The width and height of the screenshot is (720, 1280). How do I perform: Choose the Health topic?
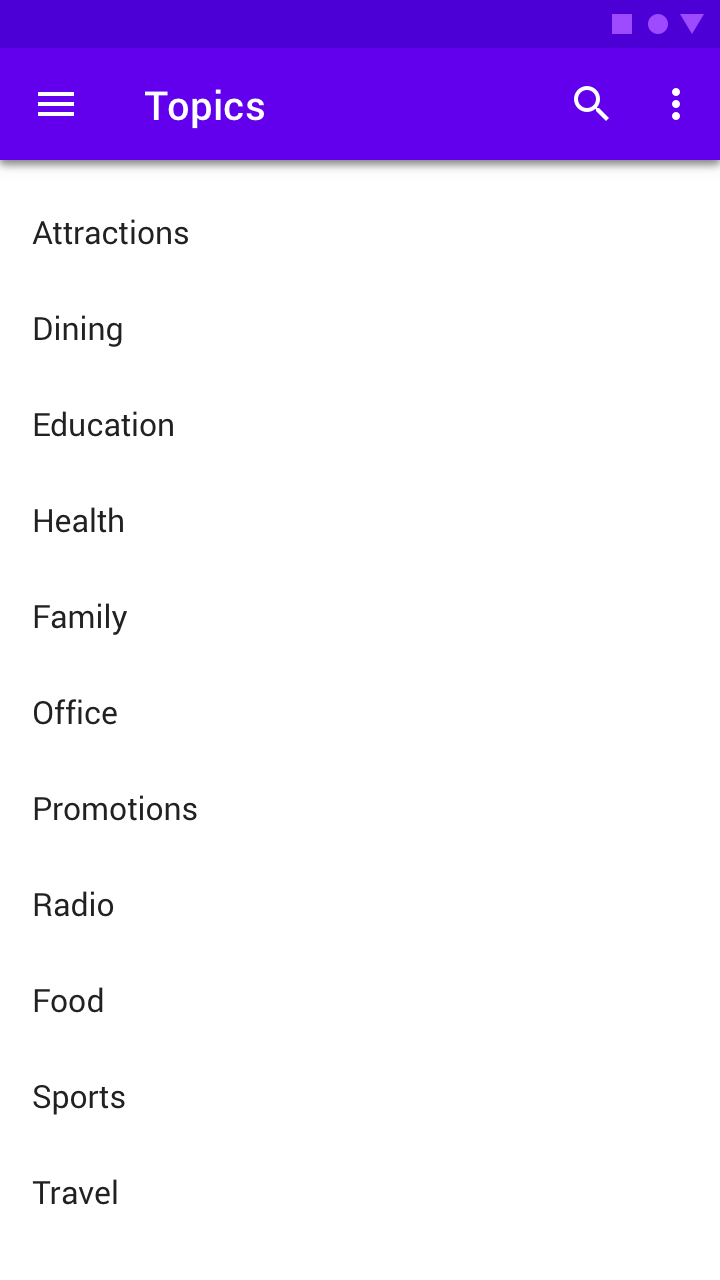(360, 520)
